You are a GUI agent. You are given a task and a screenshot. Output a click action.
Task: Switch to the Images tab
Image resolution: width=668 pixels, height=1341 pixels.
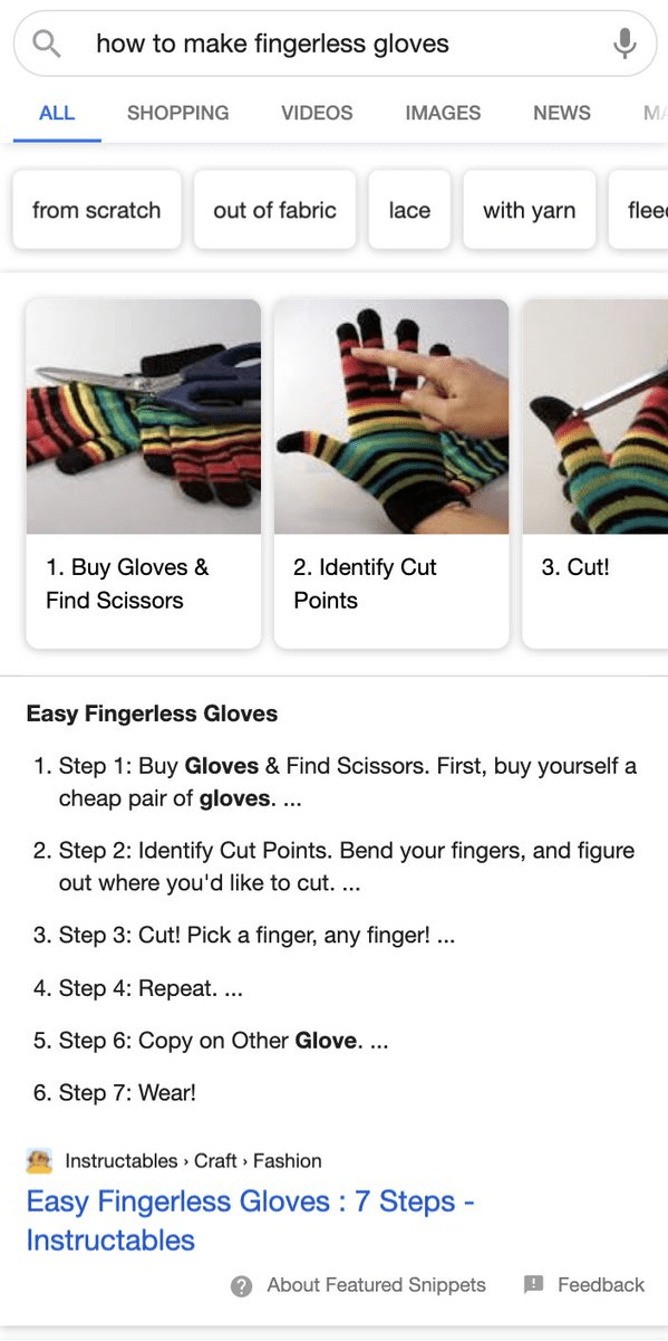tap(443, 113)
